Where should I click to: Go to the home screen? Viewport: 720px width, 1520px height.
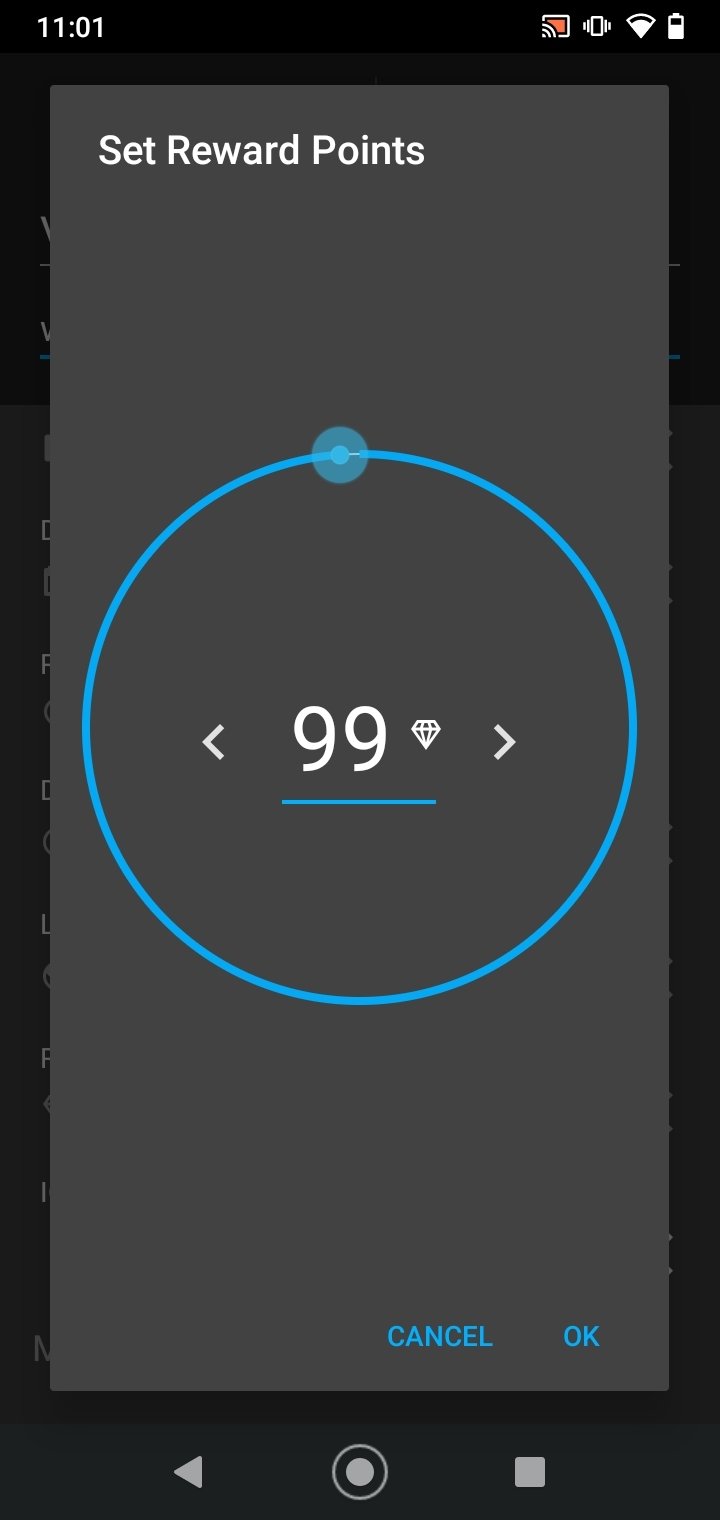(360, 1471)
